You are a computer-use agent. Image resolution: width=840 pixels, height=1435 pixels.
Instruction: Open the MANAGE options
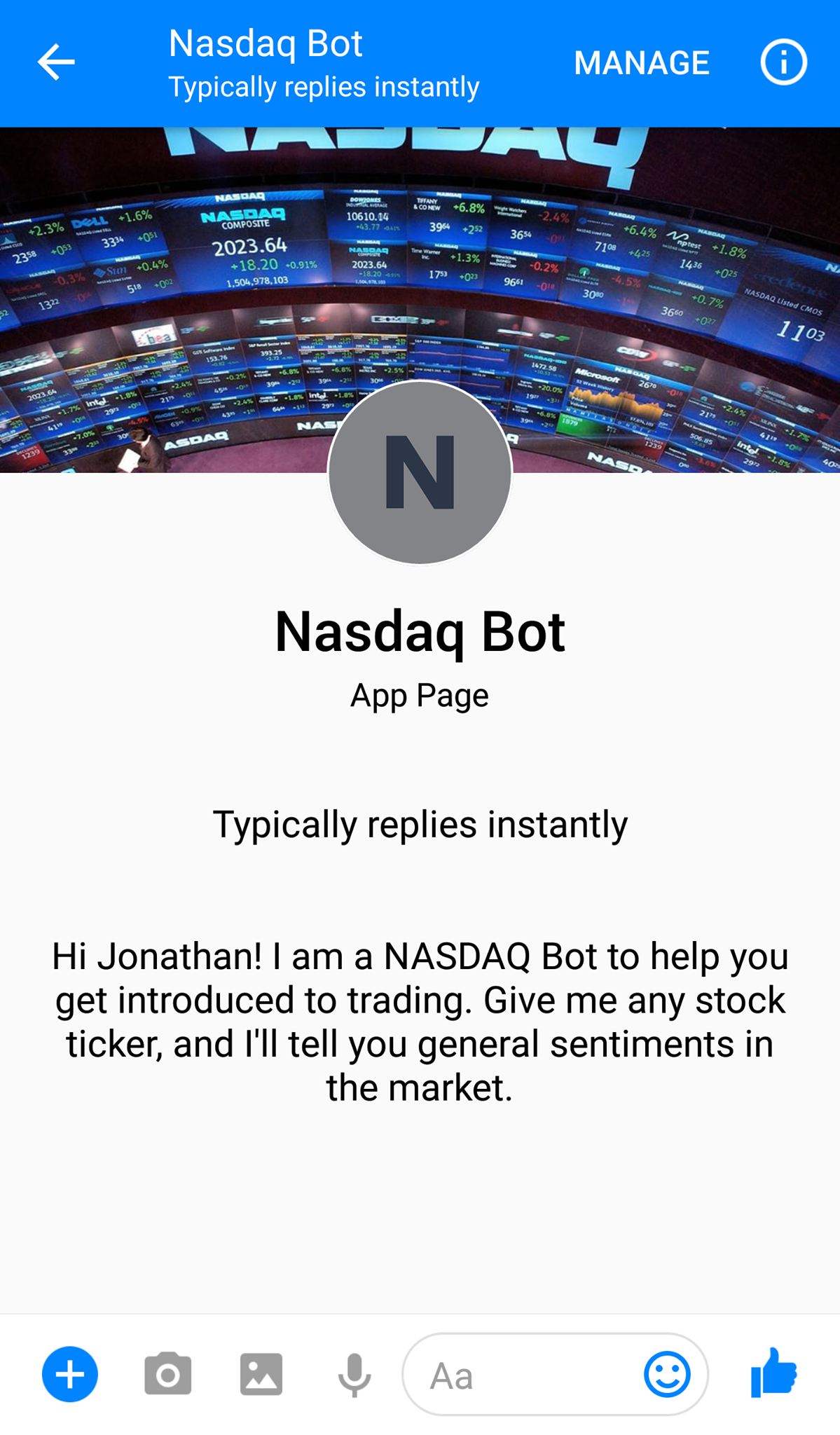click(x=641, y=63)
